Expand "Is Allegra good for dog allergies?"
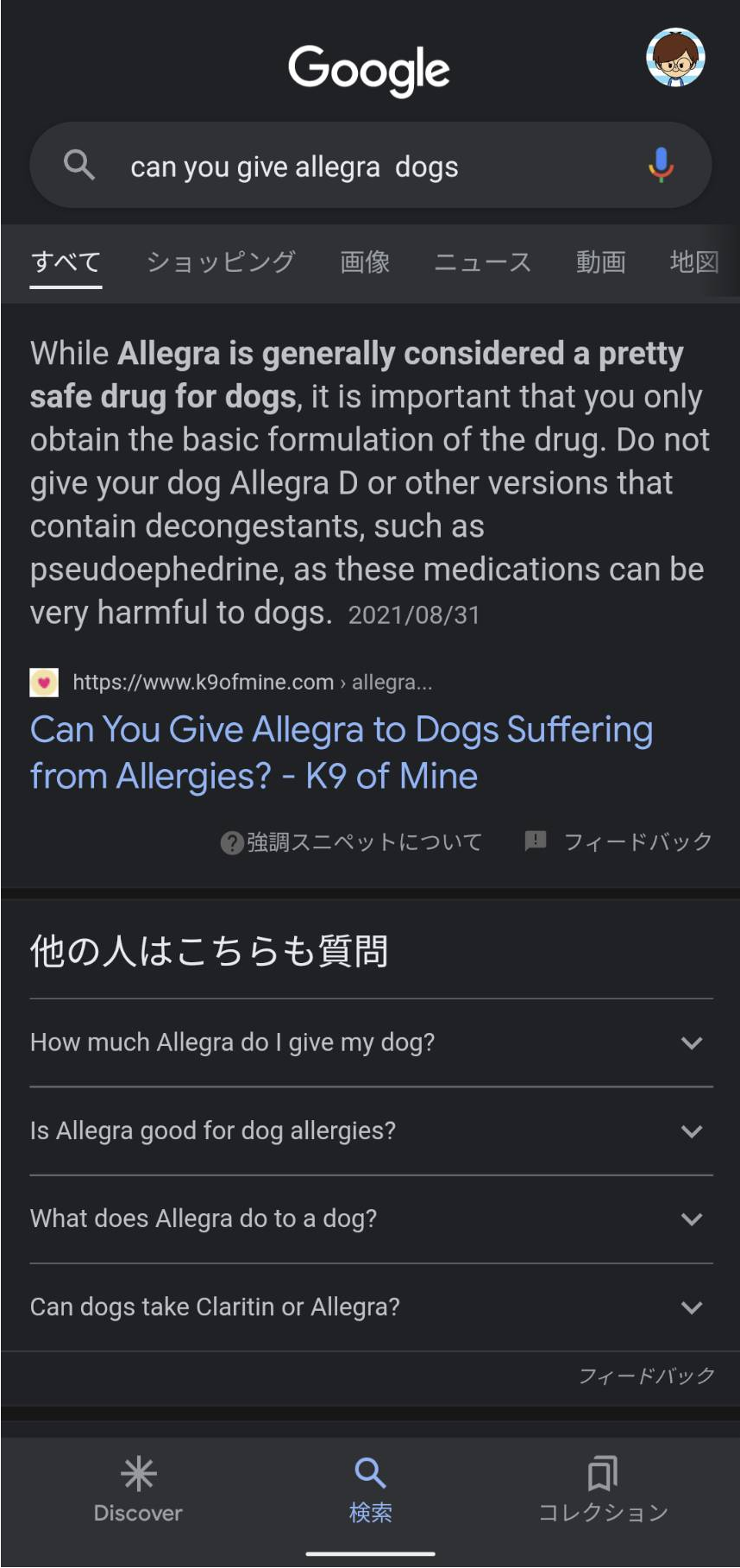740x1568 pixels. click(371, 1130)
